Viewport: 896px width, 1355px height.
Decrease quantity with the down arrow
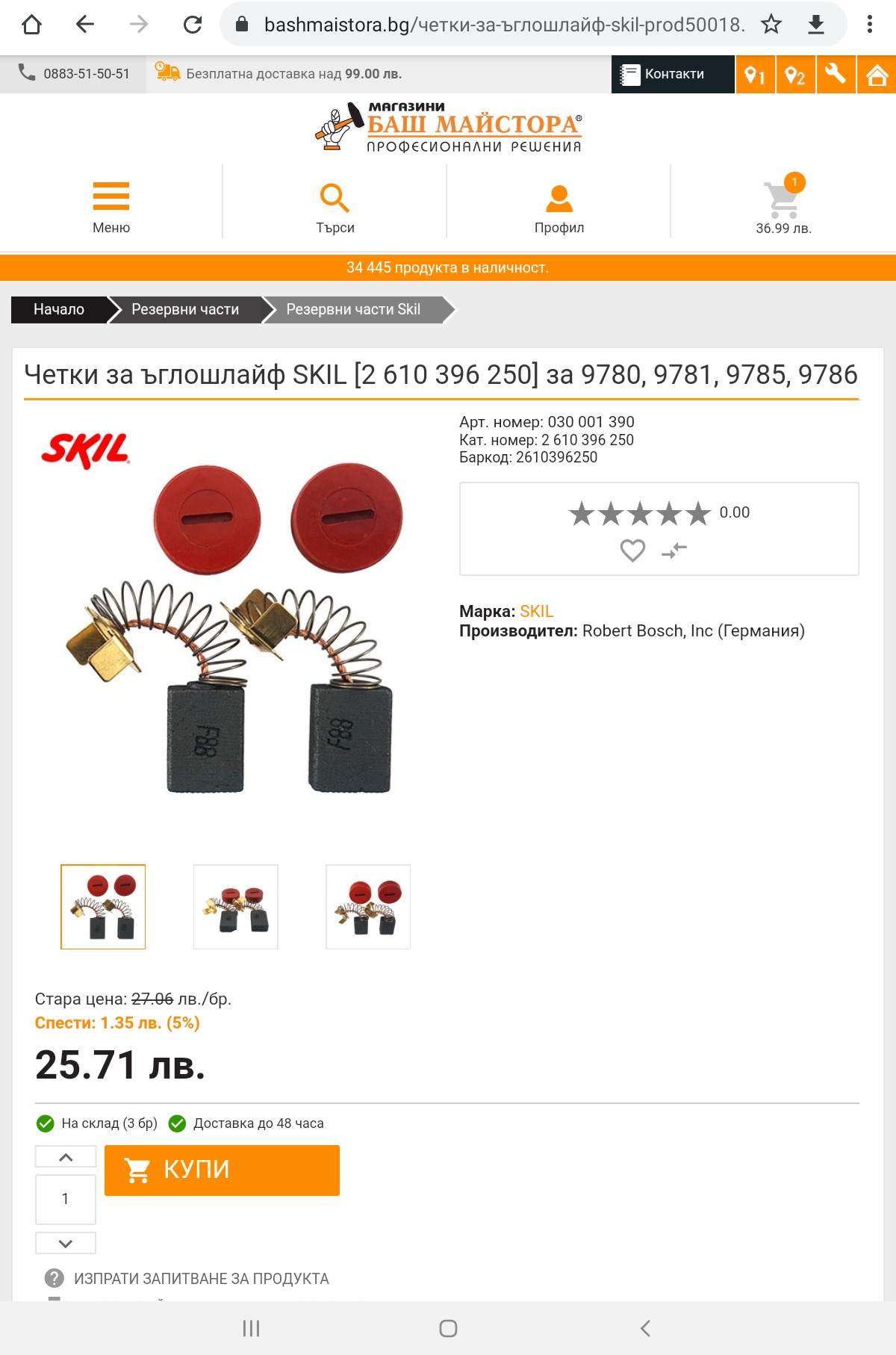pyautogui.click(x=66, y=1243)
